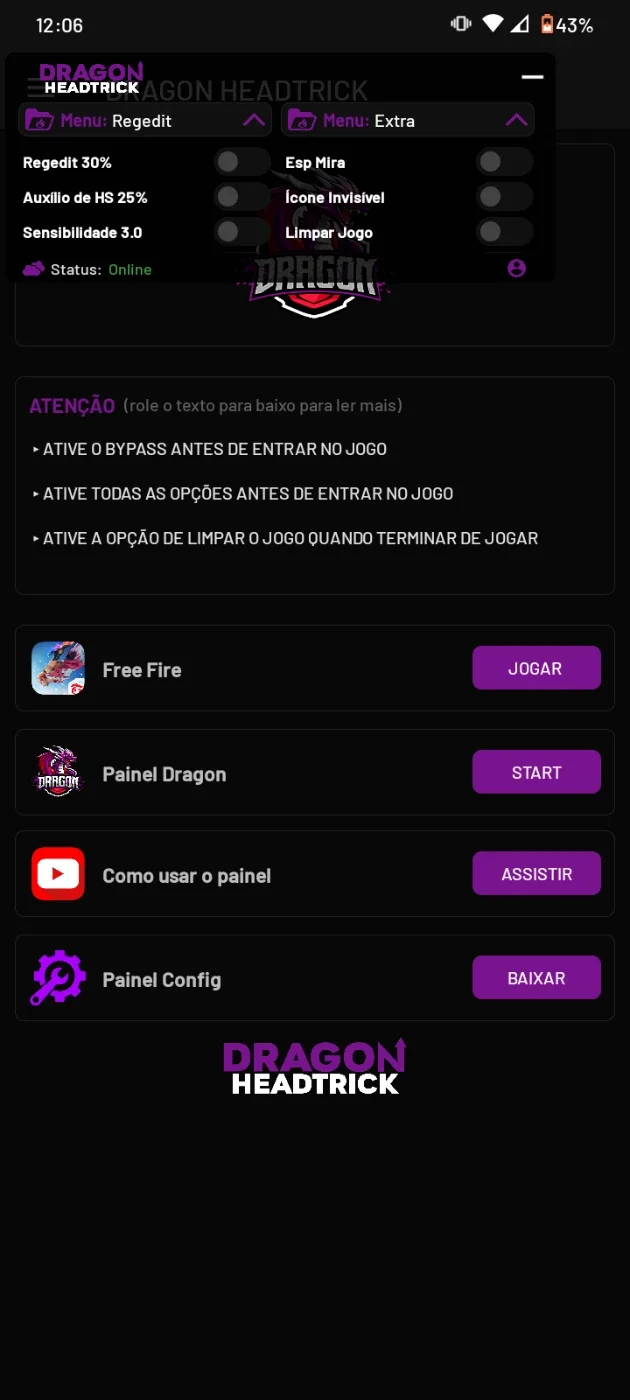Tap ASSISTIR for the panel tutorial
Screen dimensions: 630x1400
(536, 874)
